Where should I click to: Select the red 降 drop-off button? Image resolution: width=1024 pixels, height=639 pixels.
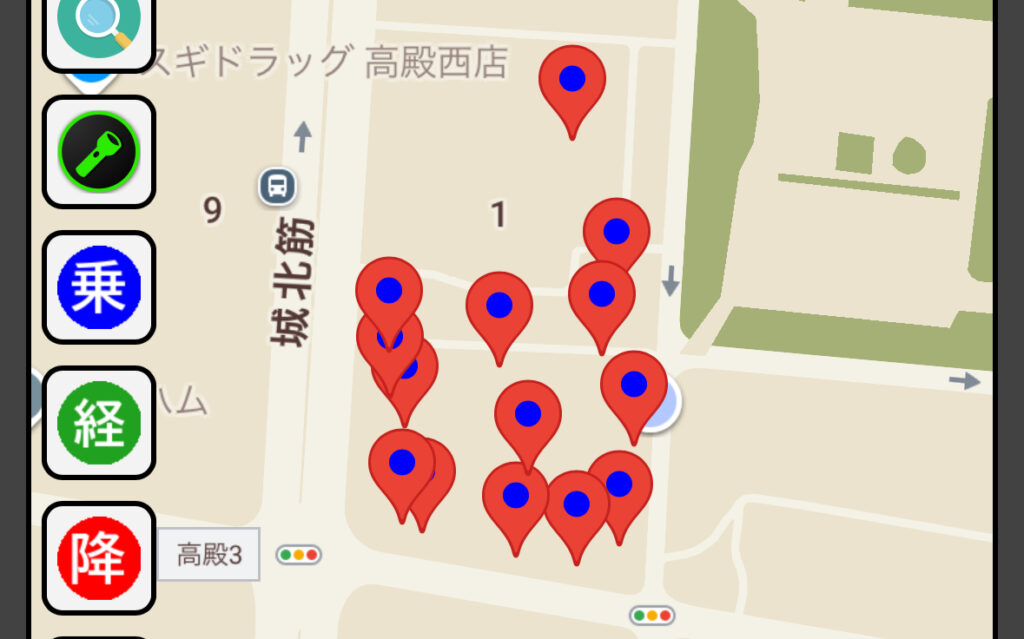pos(98,558)
